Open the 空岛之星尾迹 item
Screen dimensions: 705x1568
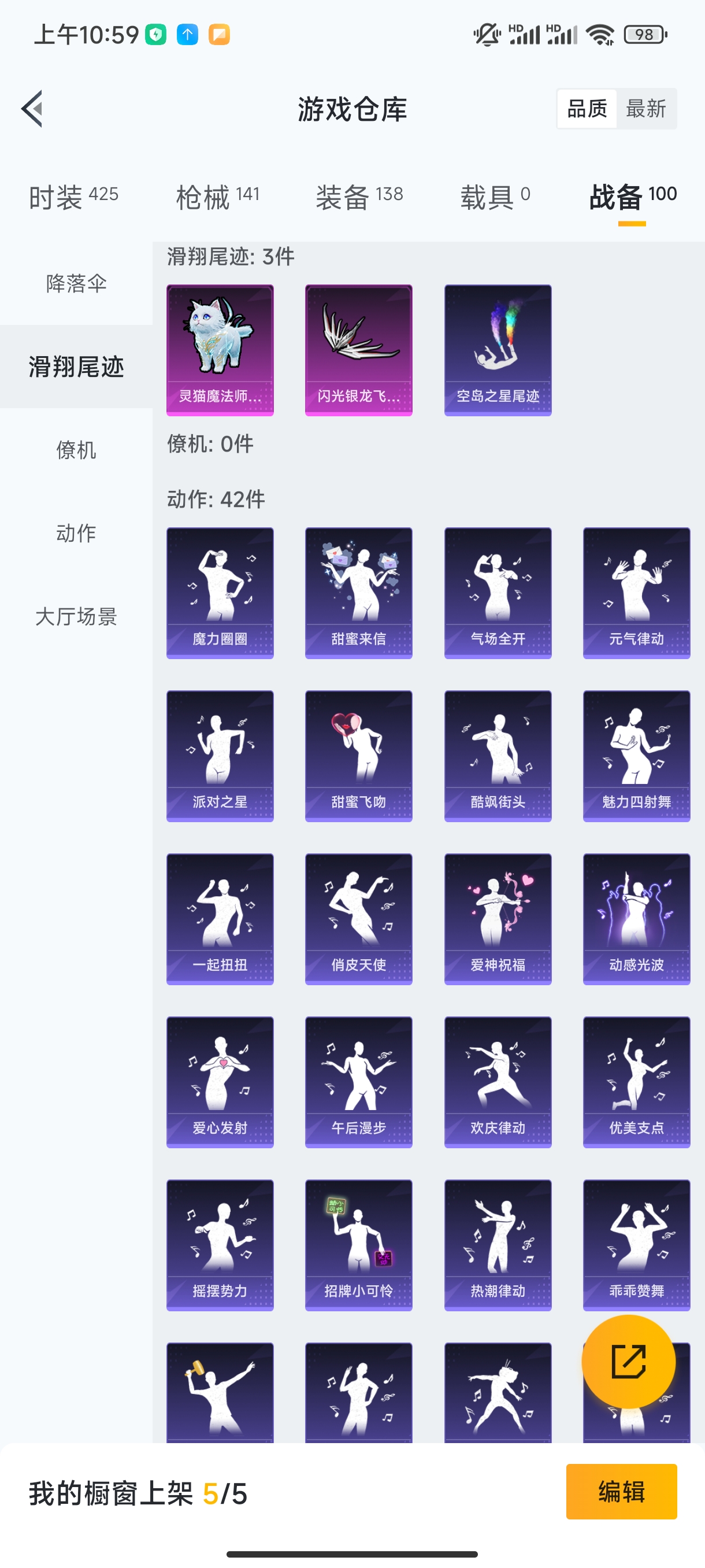[498, 350]
